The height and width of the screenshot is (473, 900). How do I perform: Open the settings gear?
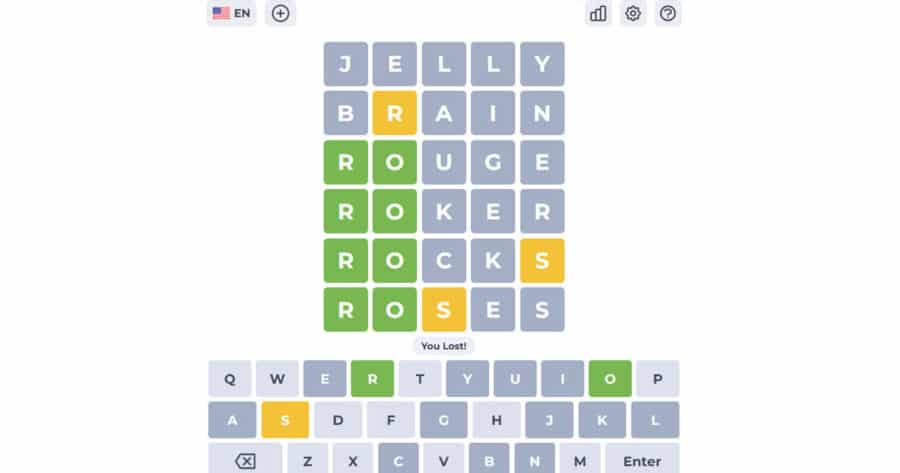pos(633,13)
